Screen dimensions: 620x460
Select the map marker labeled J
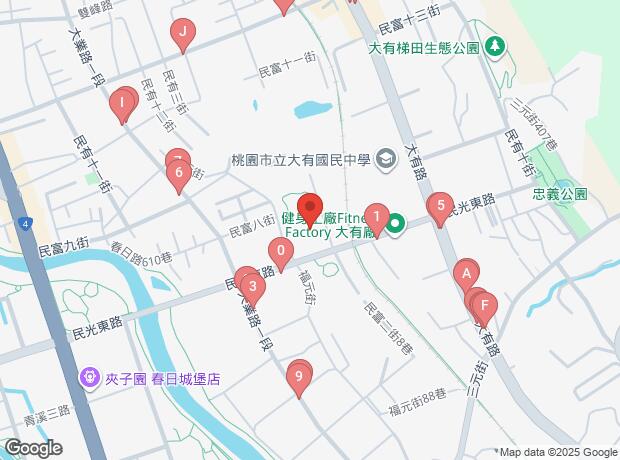point(182,33)
